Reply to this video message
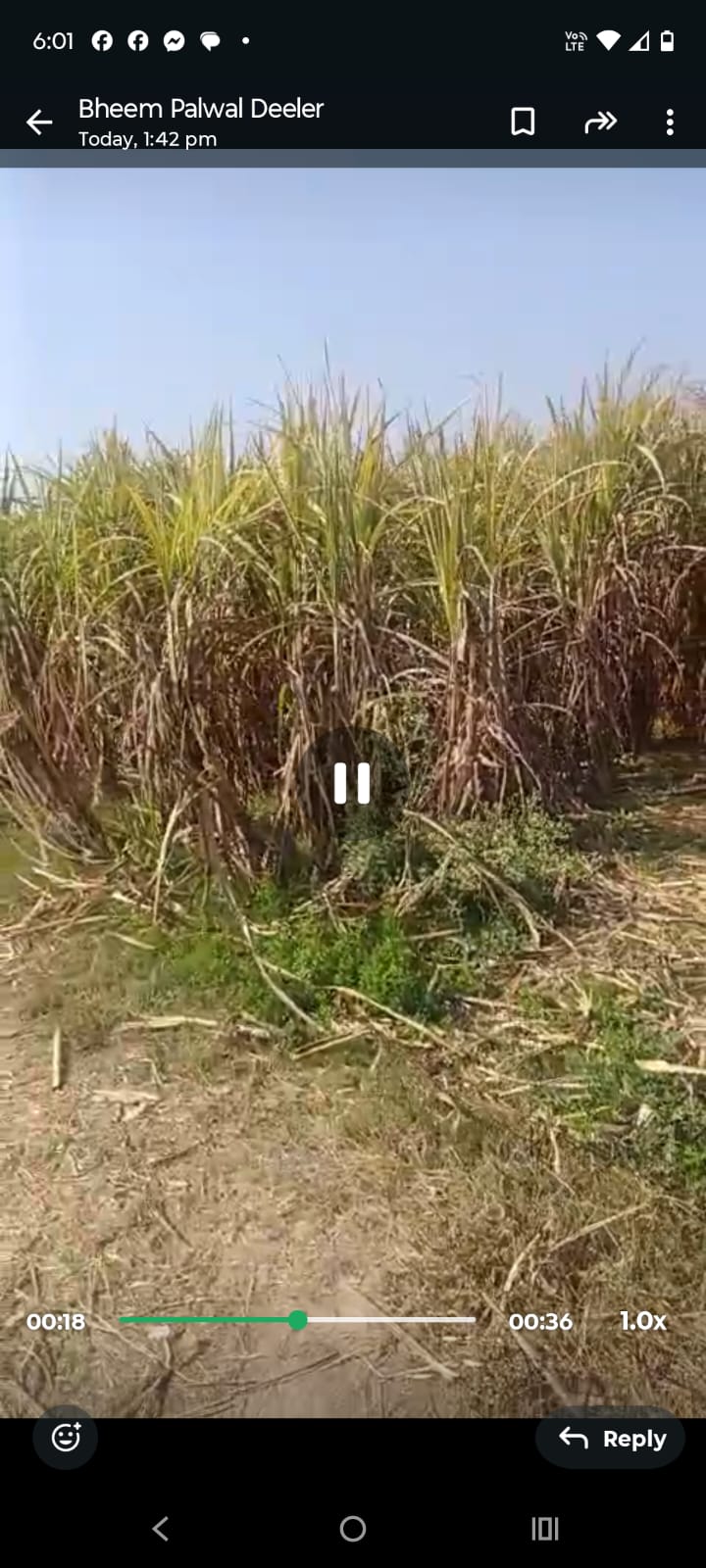Image resolution: width=706 pixels, height=1568 pixels. pyautogui.click(x=611, y=1438)
